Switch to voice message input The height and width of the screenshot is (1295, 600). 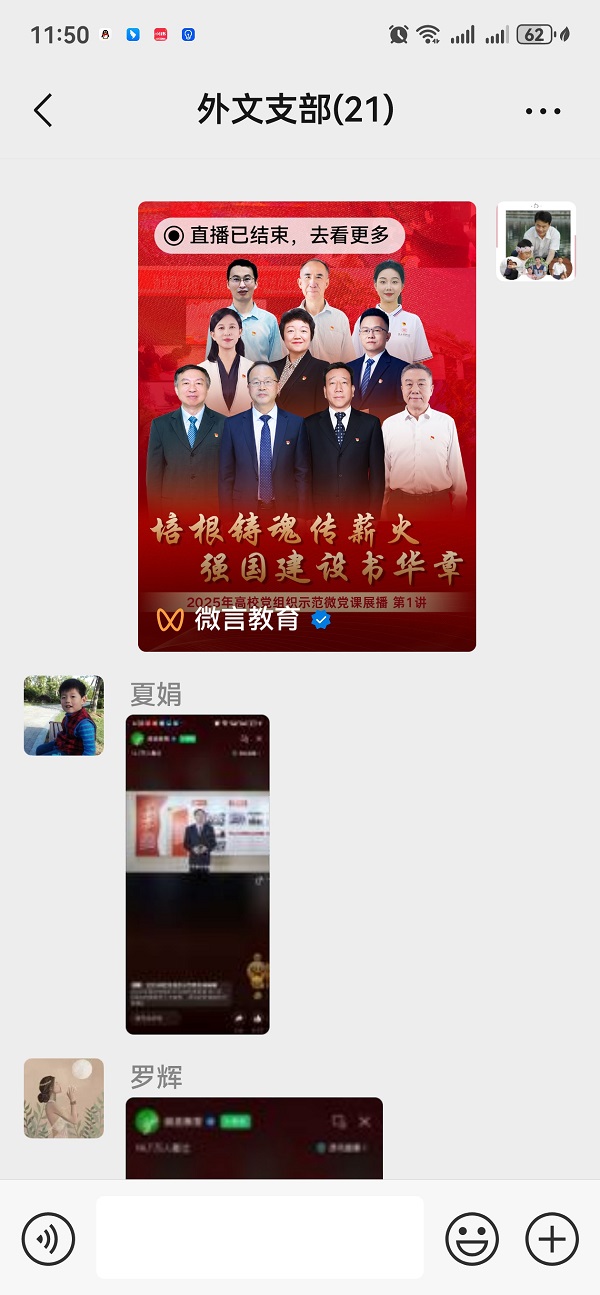(48, 1238)
